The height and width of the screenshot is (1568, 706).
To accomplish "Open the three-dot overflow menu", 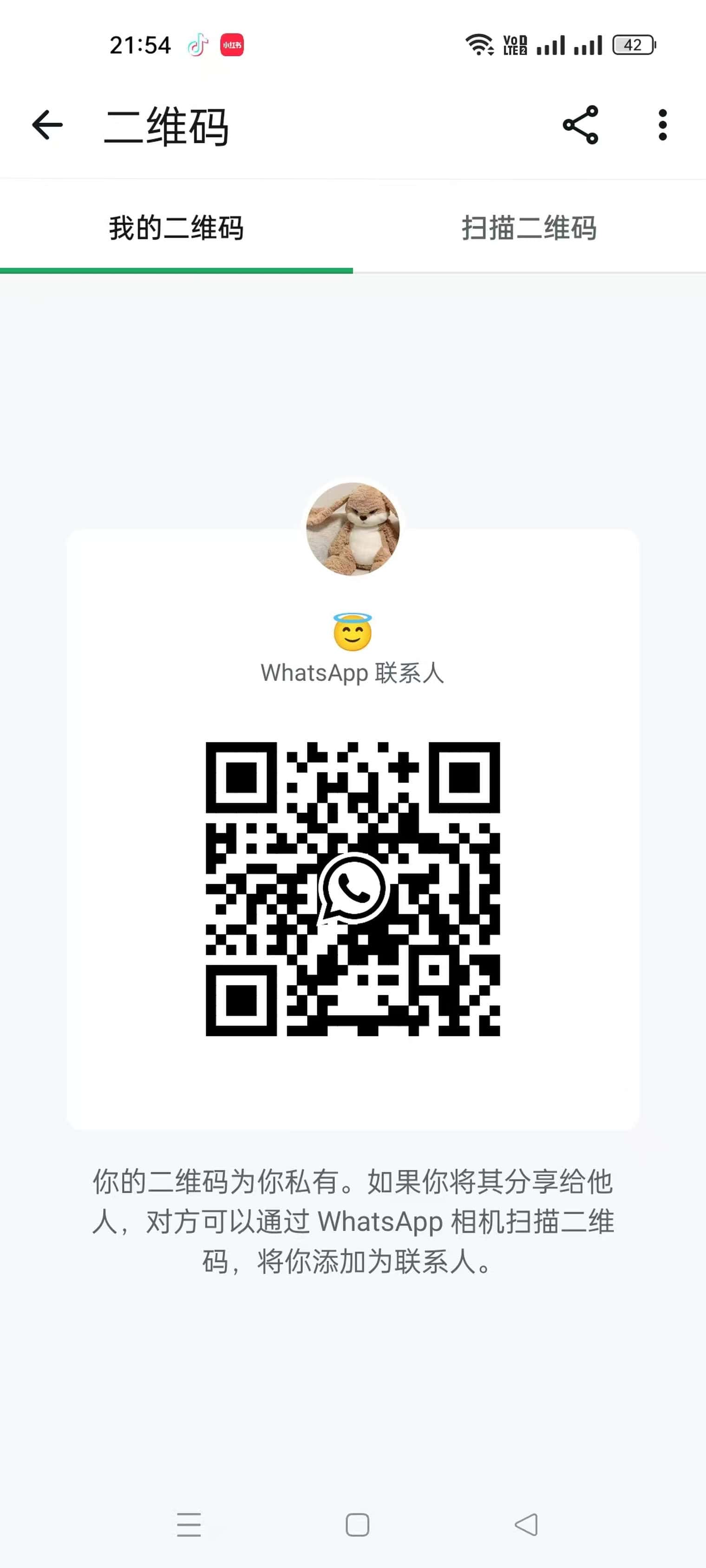I will pyautogui.click(x=662, y=125).
